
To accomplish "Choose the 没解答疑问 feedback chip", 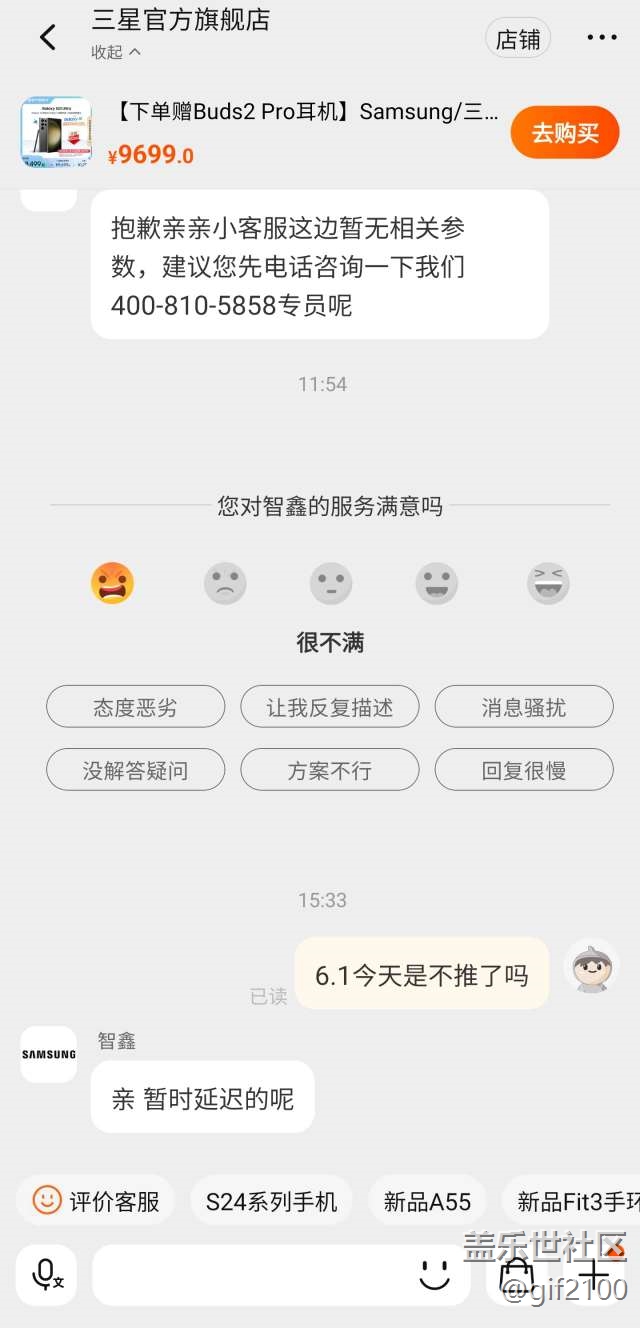I will [136, 770].
